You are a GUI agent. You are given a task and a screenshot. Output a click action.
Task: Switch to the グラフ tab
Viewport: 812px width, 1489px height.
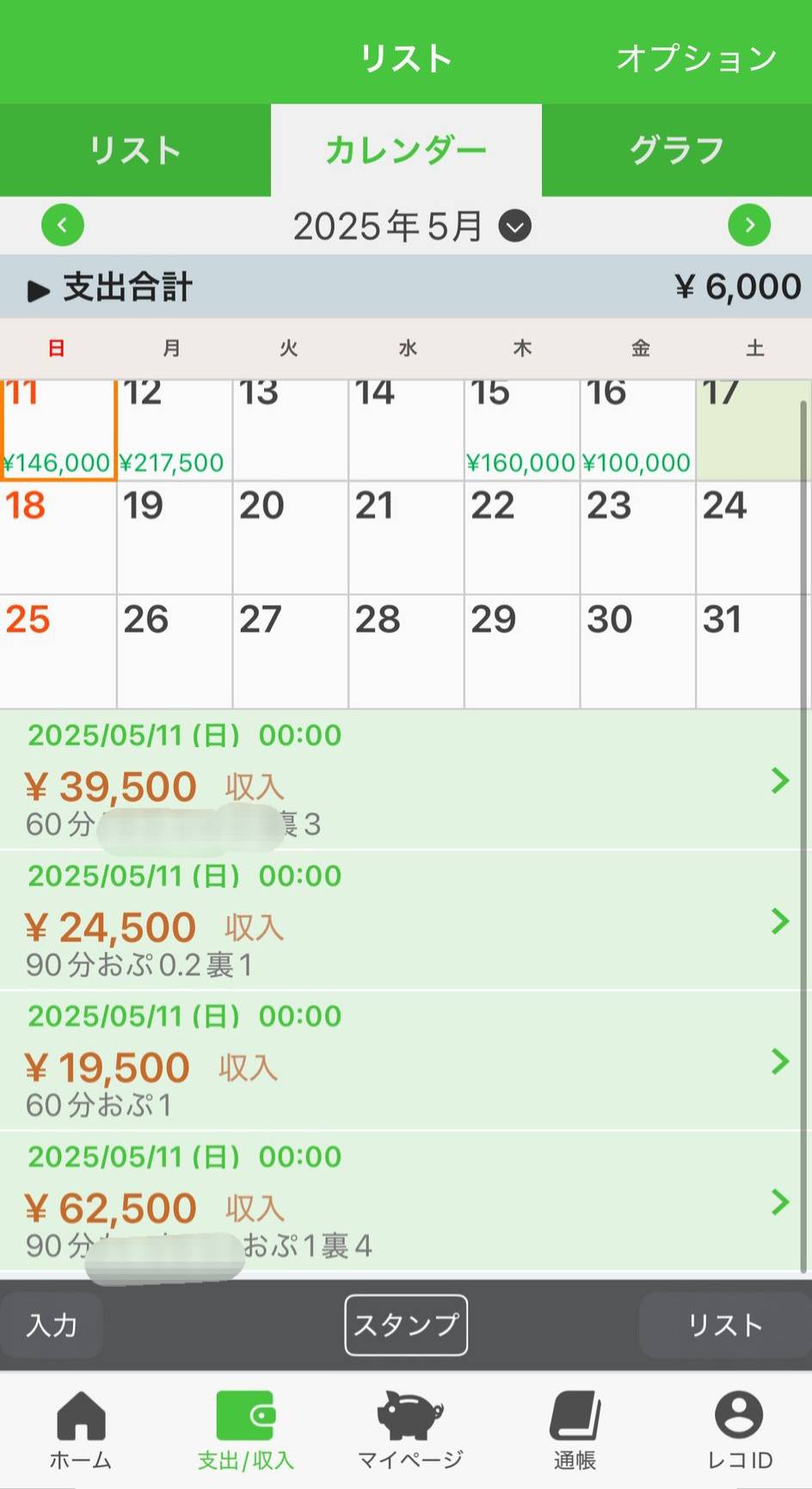tap(676, 151)
